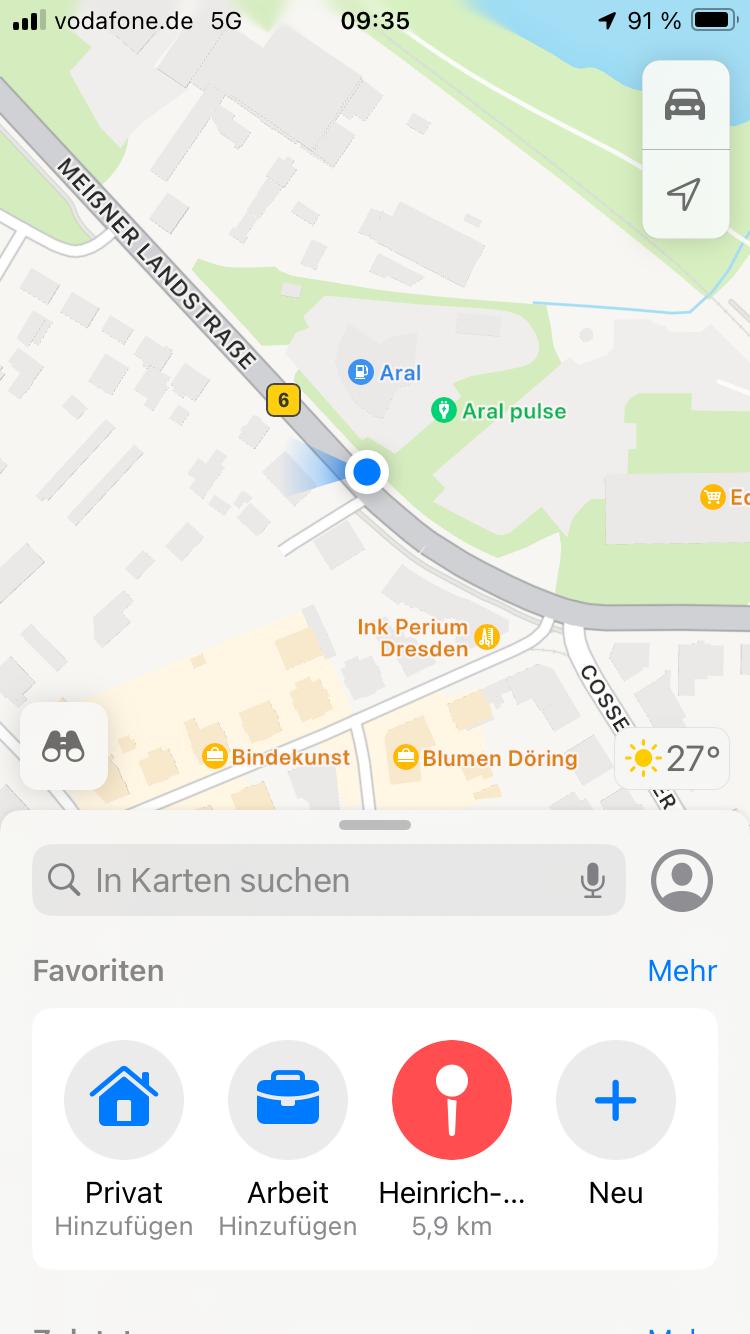Select Bindekunst shop on the map
The width and height of the screenshot is (750, 1334).
[x=276, y=757]
